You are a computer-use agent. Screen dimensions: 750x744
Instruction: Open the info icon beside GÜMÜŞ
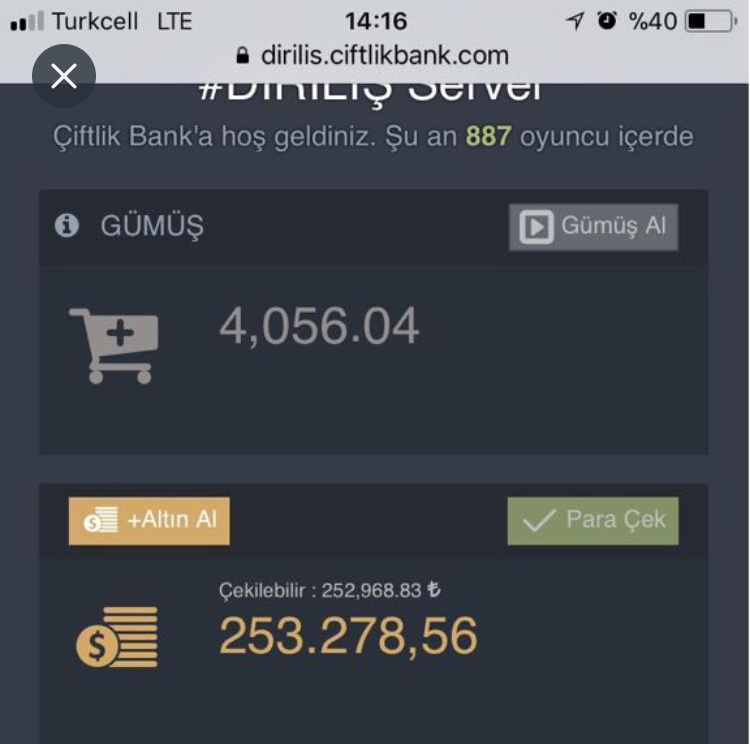[67, 226]
